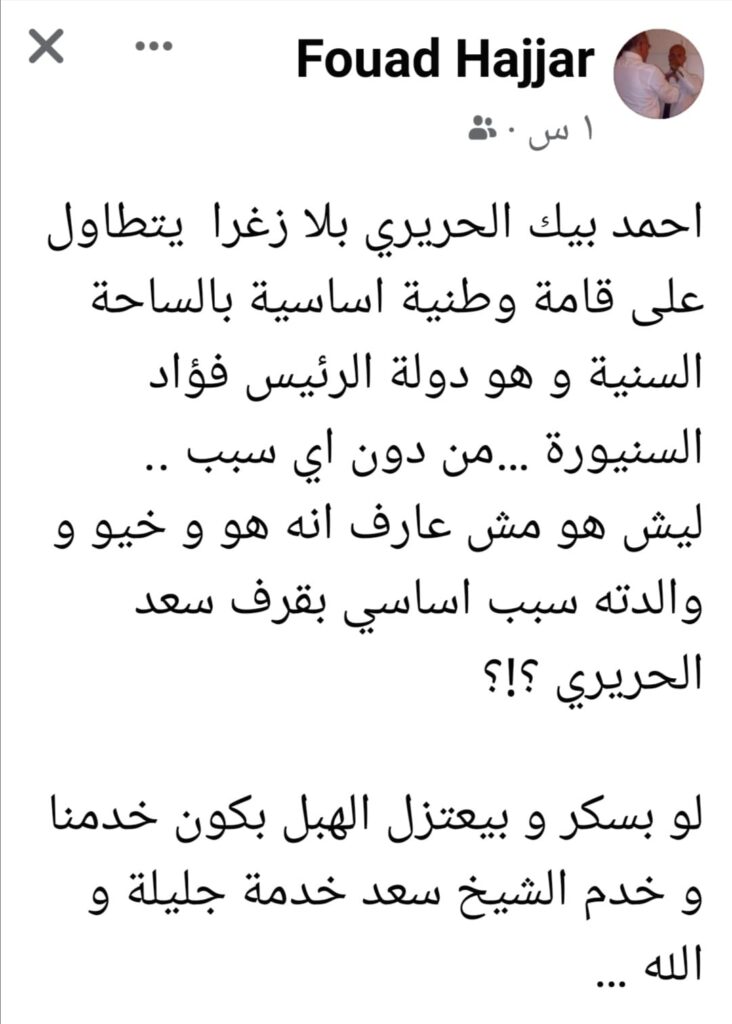Open Fouad Hajjar's profile from name
Image resolution: width=732 pixels, height=1024 pixels.
click(444, 63)
